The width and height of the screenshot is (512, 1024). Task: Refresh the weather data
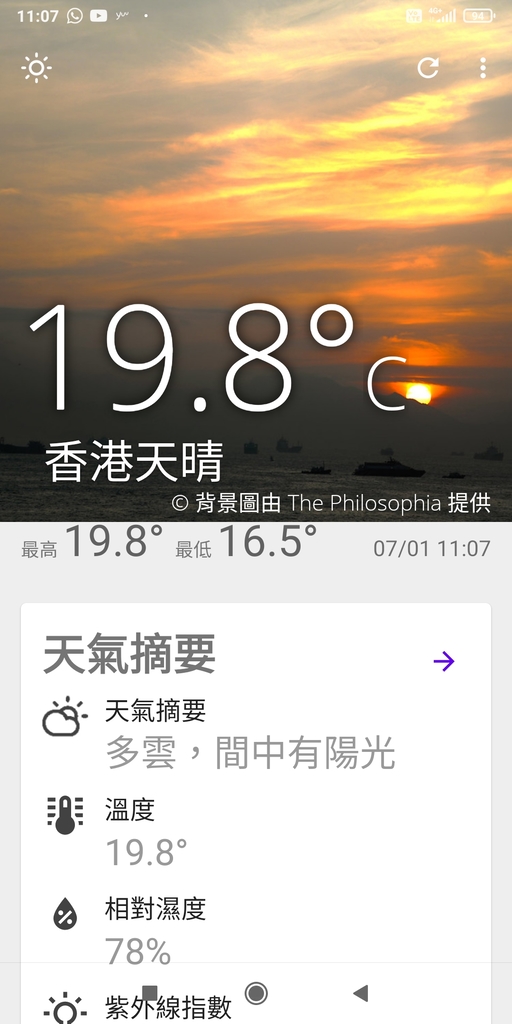click(428, 68)
